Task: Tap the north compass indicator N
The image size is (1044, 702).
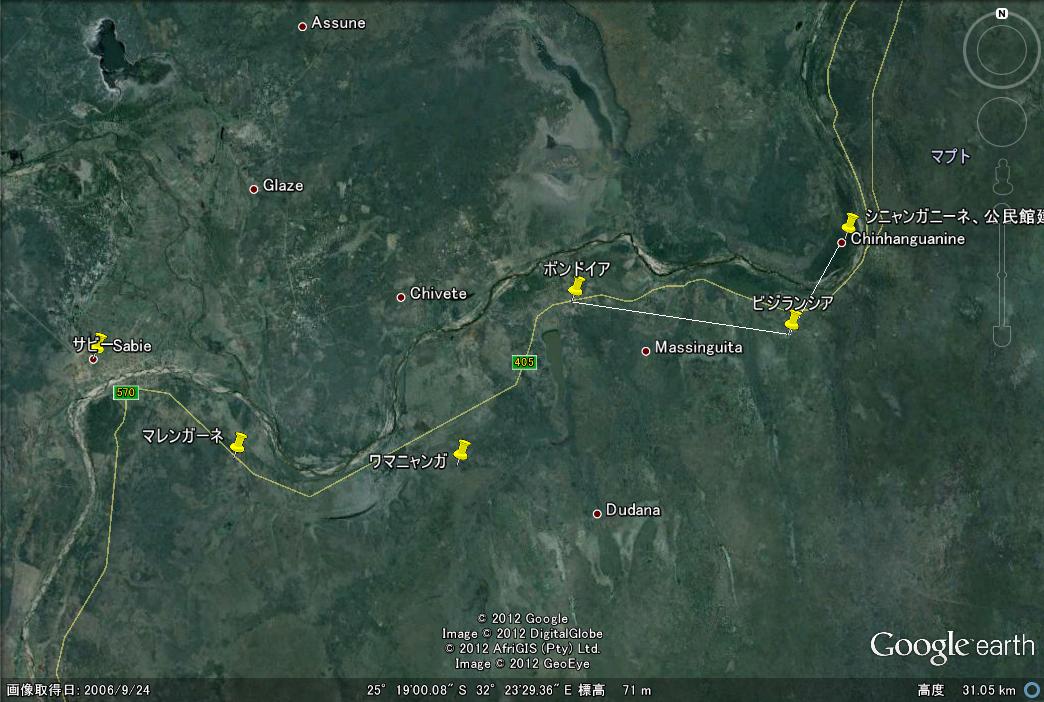Action: point(1001,14)
